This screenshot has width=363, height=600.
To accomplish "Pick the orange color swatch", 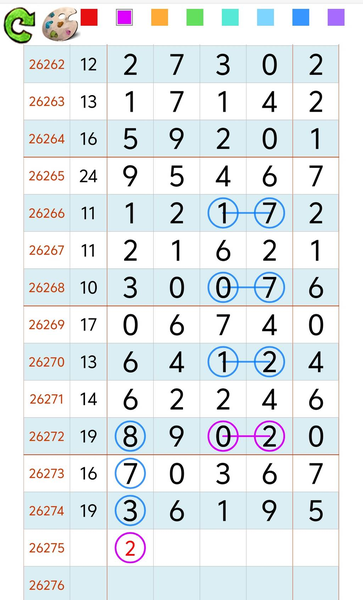I will (160, 18).
